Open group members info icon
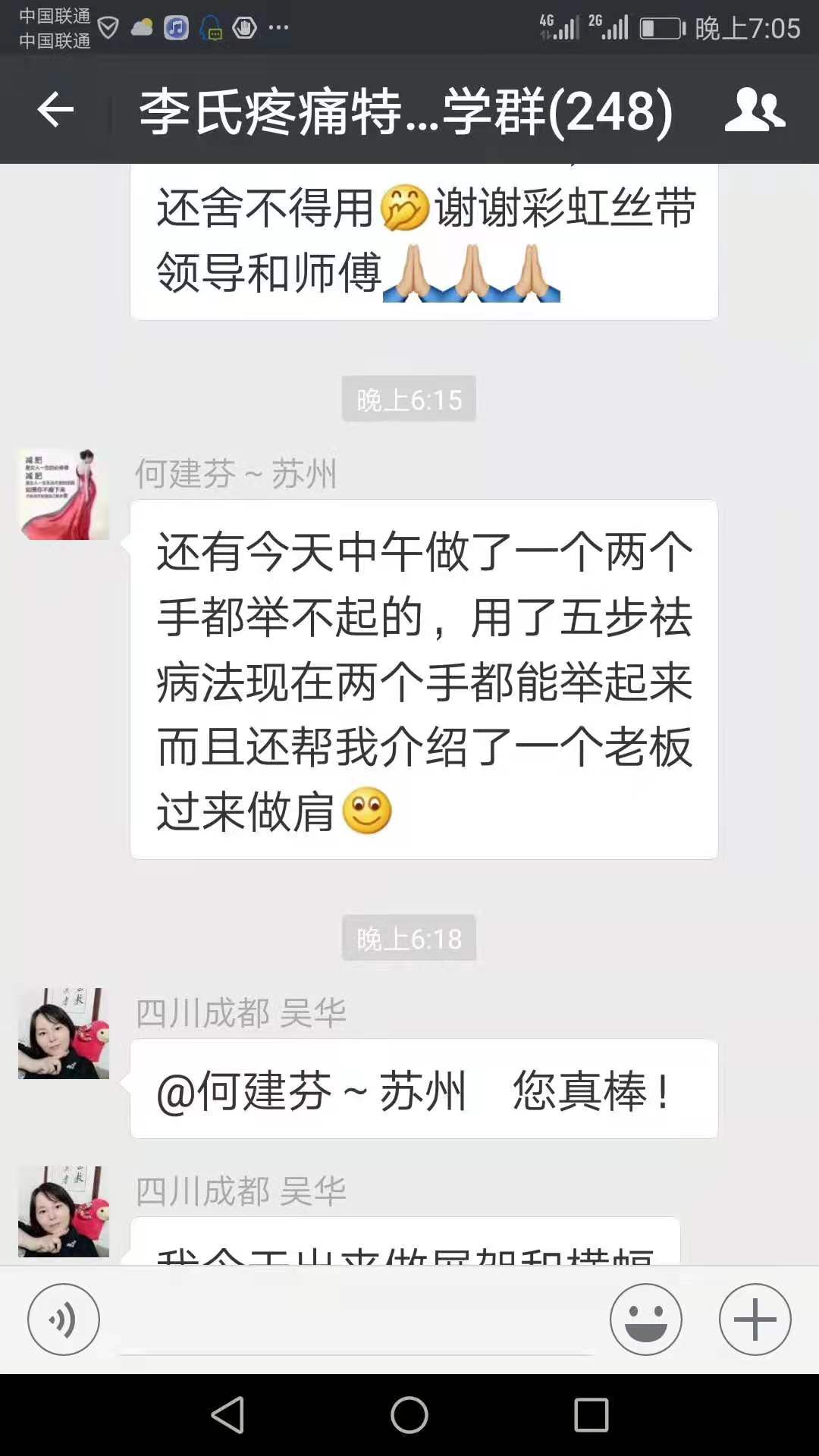Viewport: 819px width, 1456px height. tap(754, 111)
